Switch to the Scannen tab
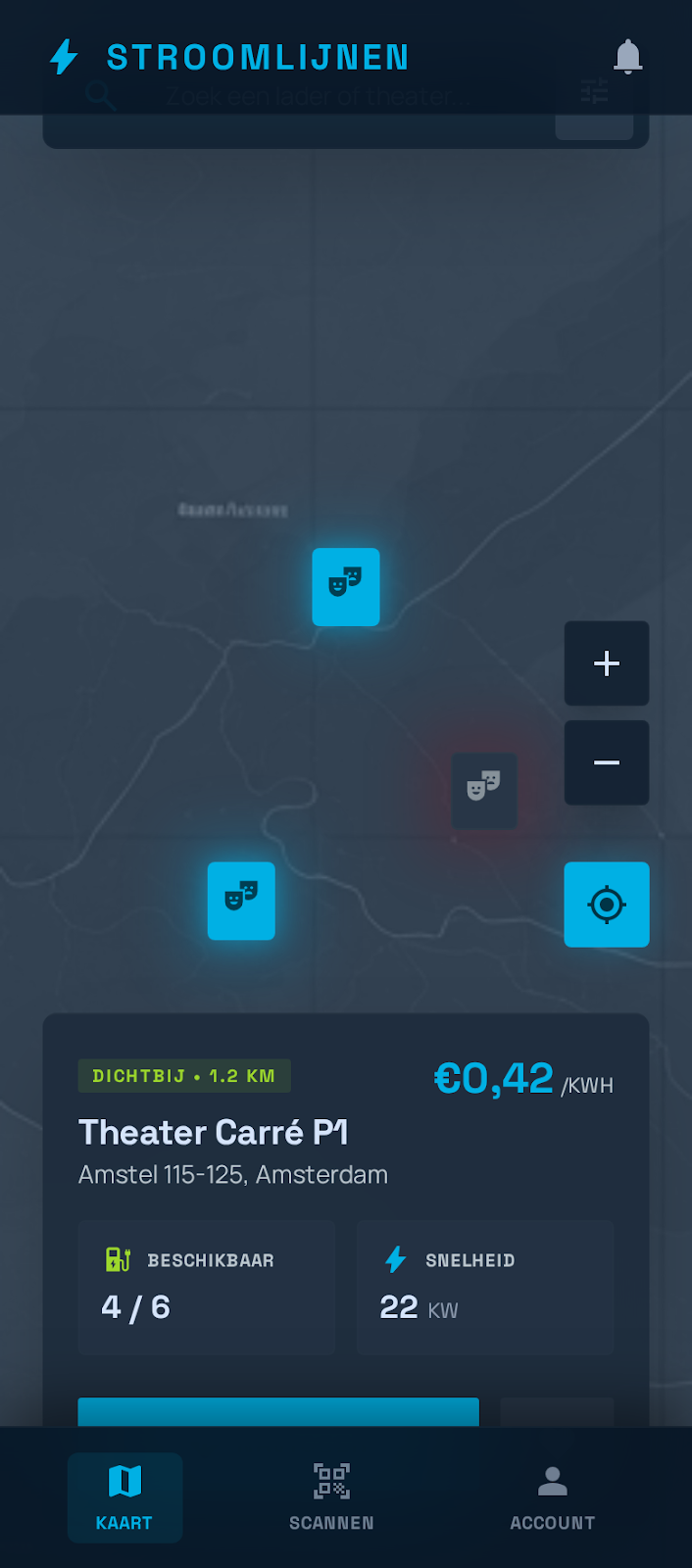This screenshot has width=692, height=1568. tap(331, 1497)
